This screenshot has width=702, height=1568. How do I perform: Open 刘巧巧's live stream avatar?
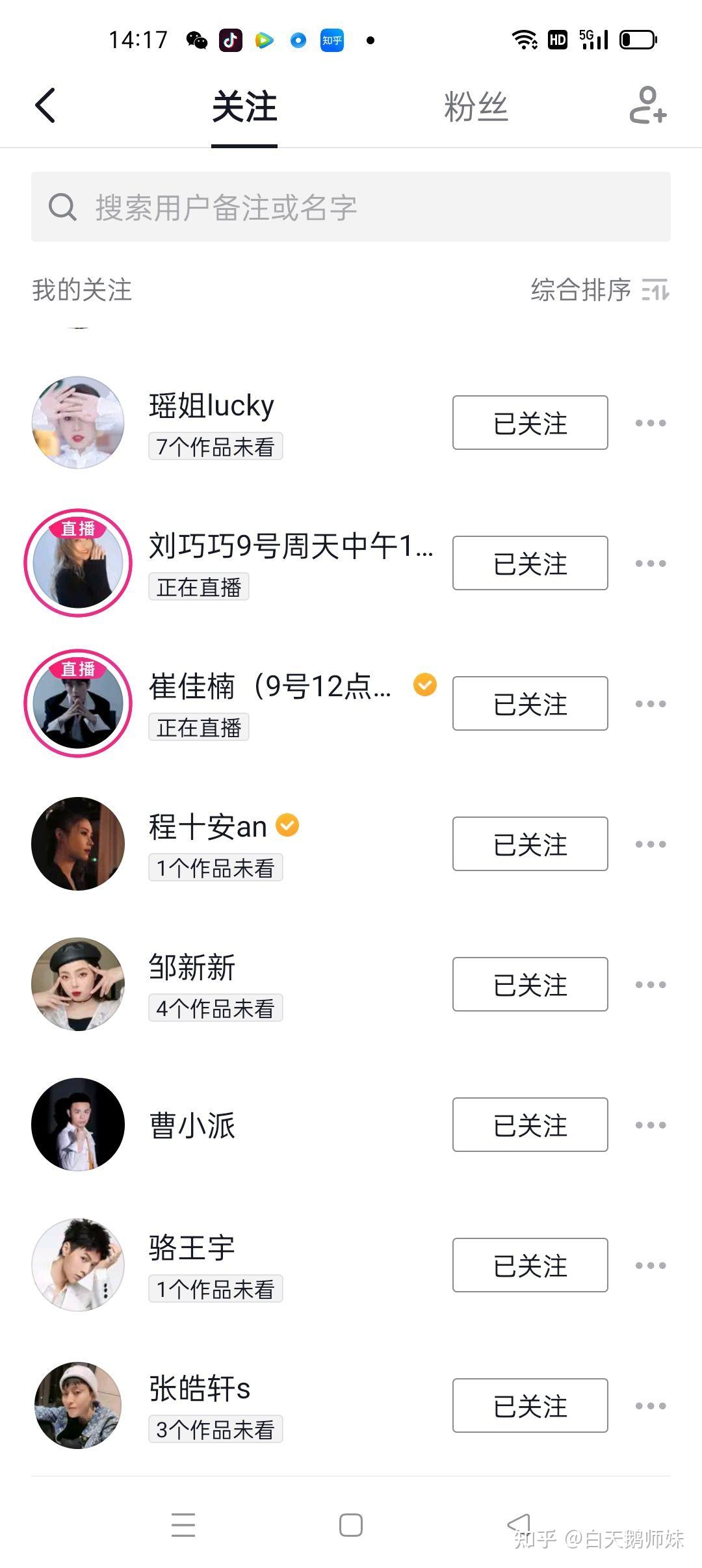point(78,563)
